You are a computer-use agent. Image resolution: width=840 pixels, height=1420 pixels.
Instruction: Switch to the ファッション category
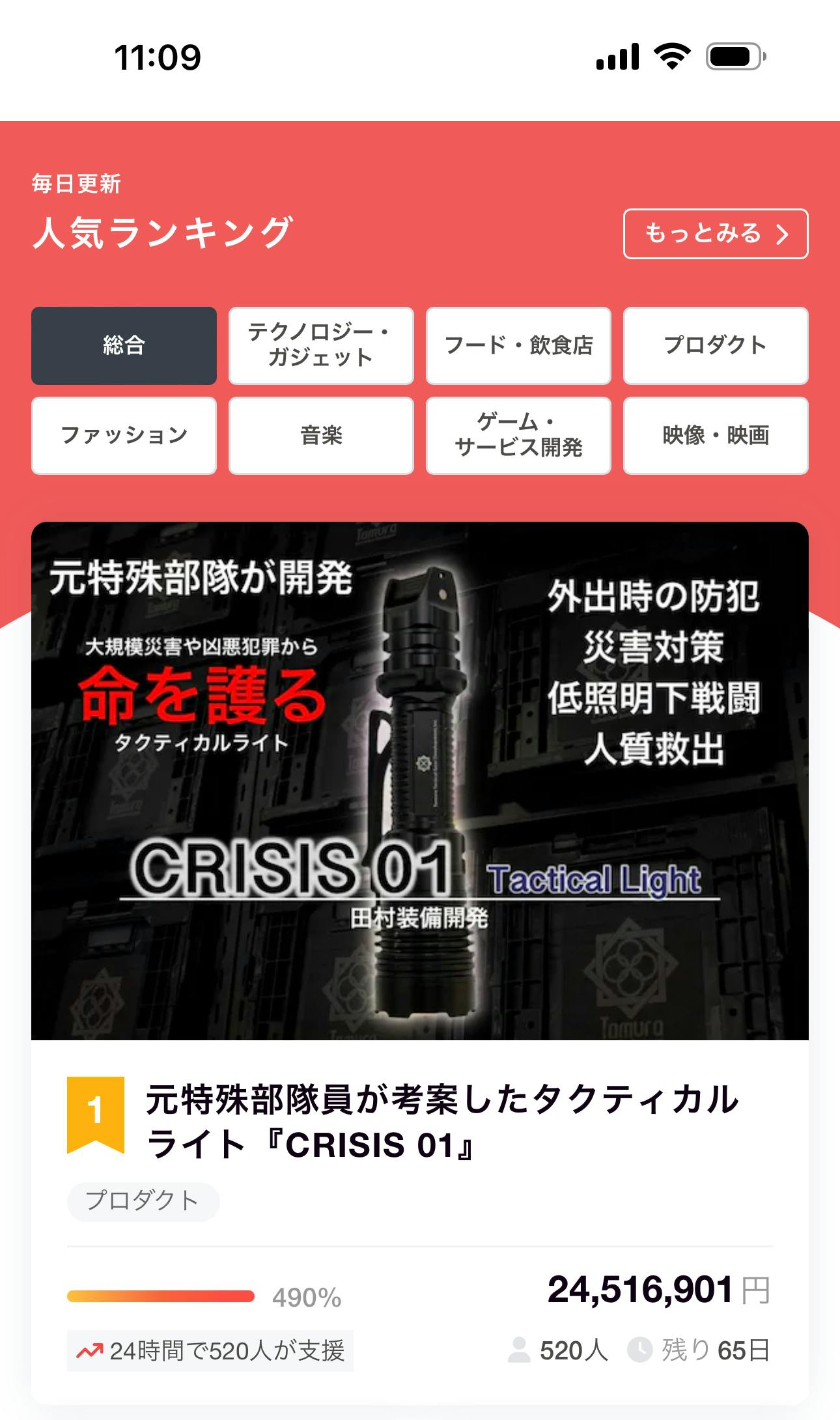tap(124, 436)
